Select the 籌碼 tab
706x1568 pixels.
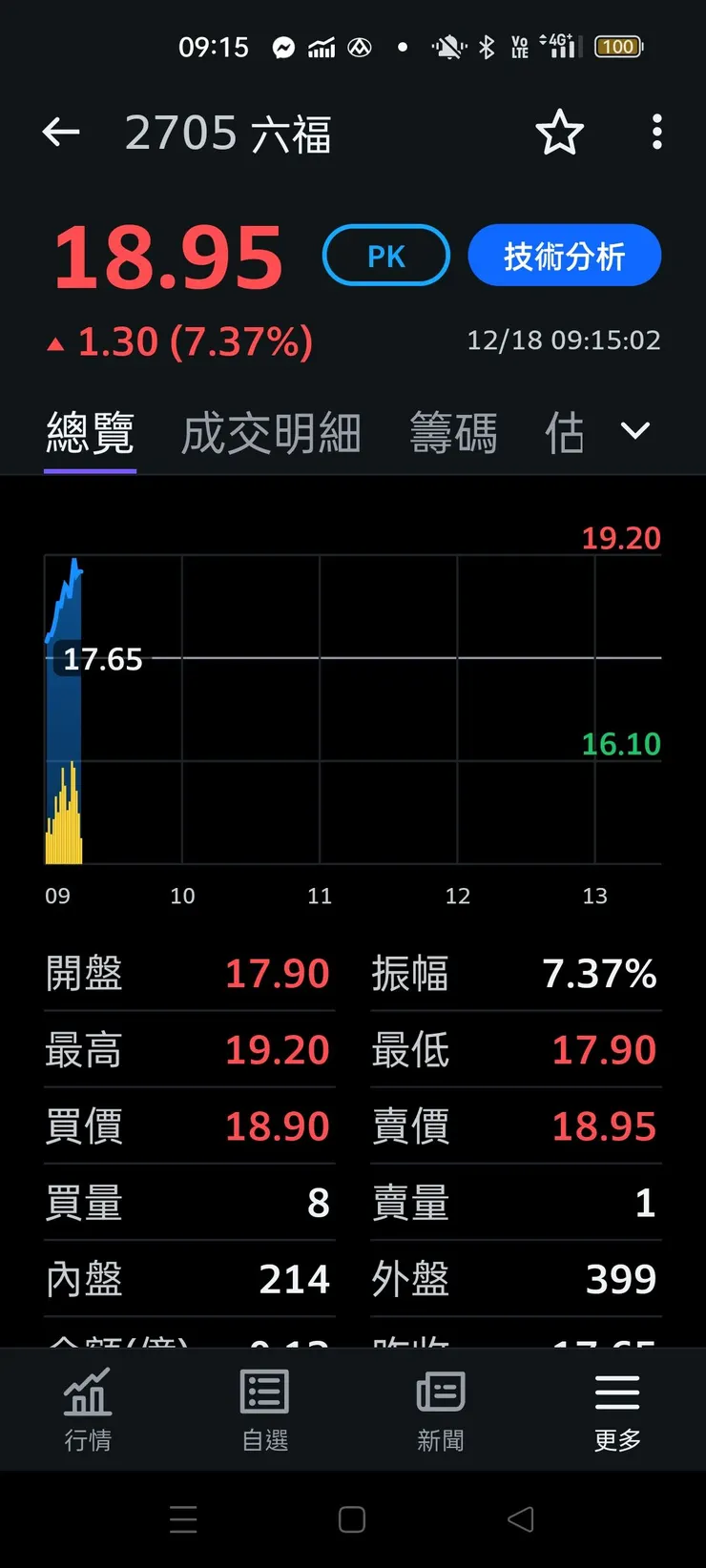(453, 432)
